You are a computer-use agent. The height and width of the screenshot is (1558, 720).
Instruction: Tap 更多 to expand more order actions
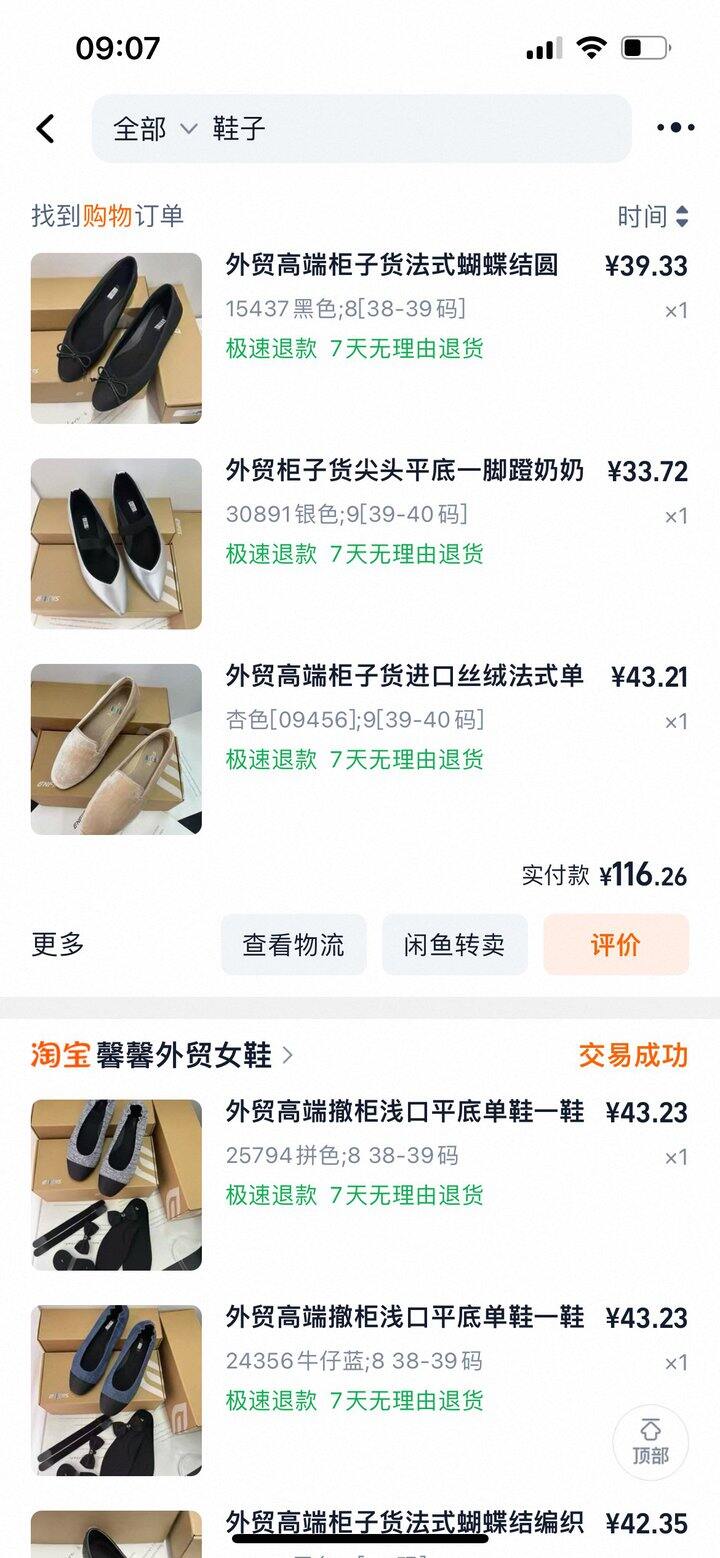coord(57,943)
